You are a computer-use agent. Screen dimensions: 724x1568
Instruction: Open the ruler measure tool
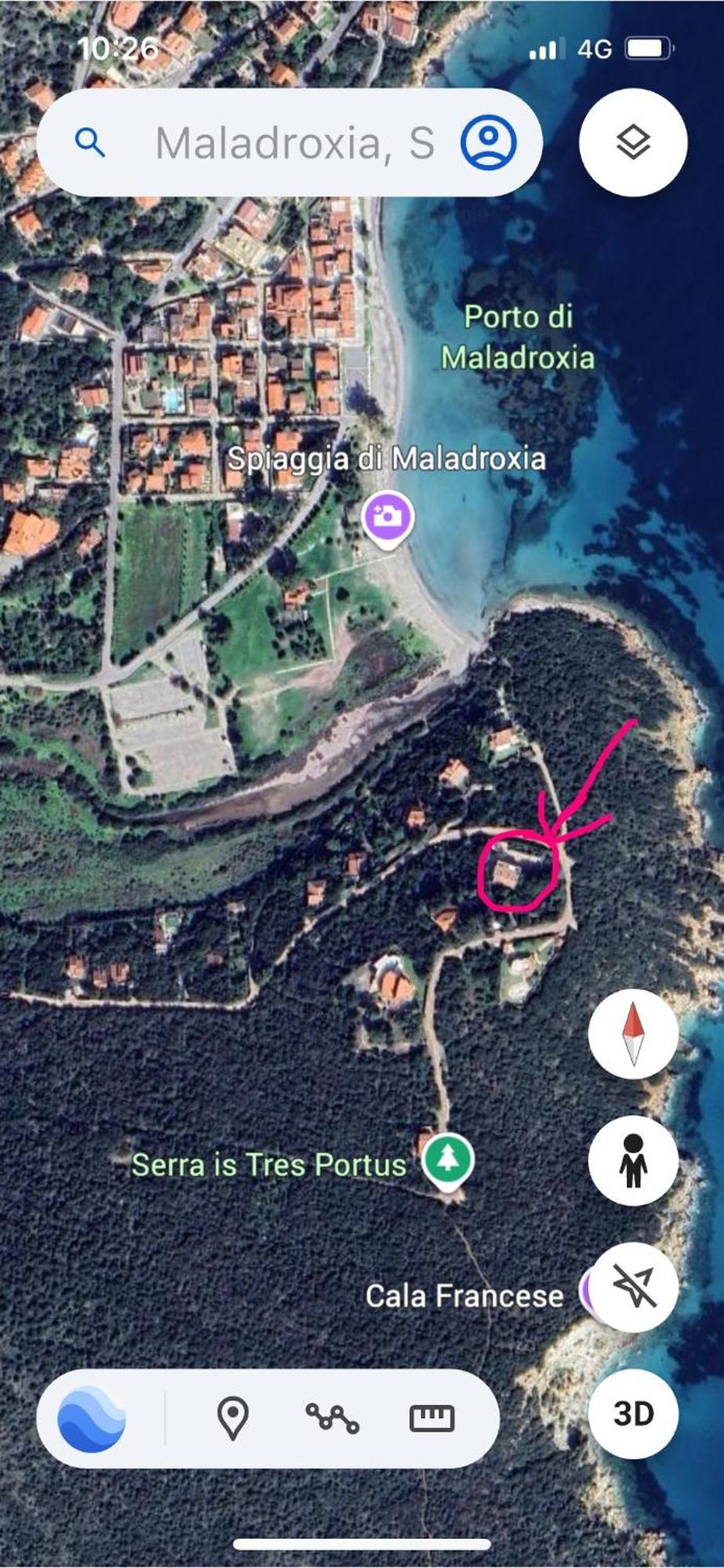[x=432, y=1418]
